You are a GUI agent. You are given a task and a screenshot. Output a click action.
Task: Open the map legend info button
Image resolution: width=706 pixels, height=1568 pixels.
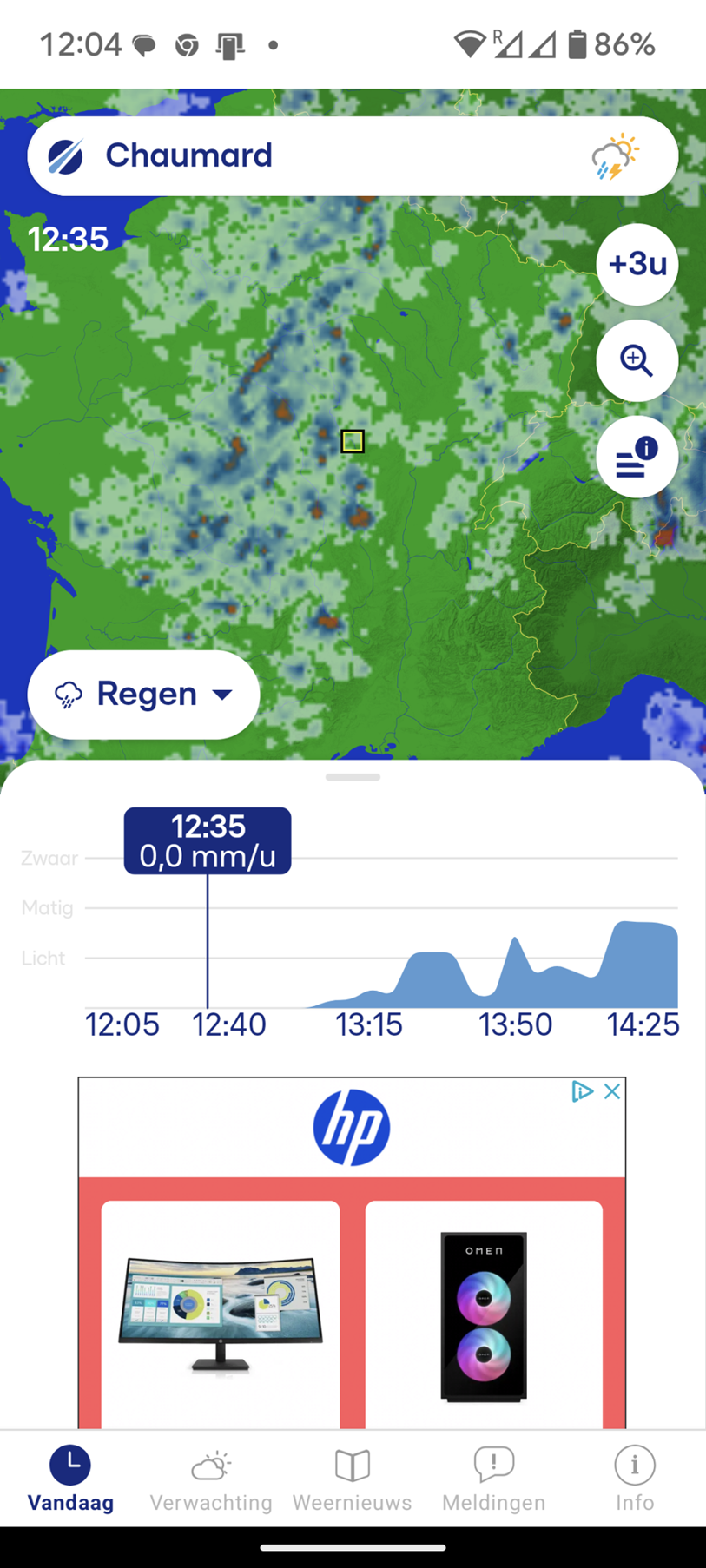(x=637, y=457)
